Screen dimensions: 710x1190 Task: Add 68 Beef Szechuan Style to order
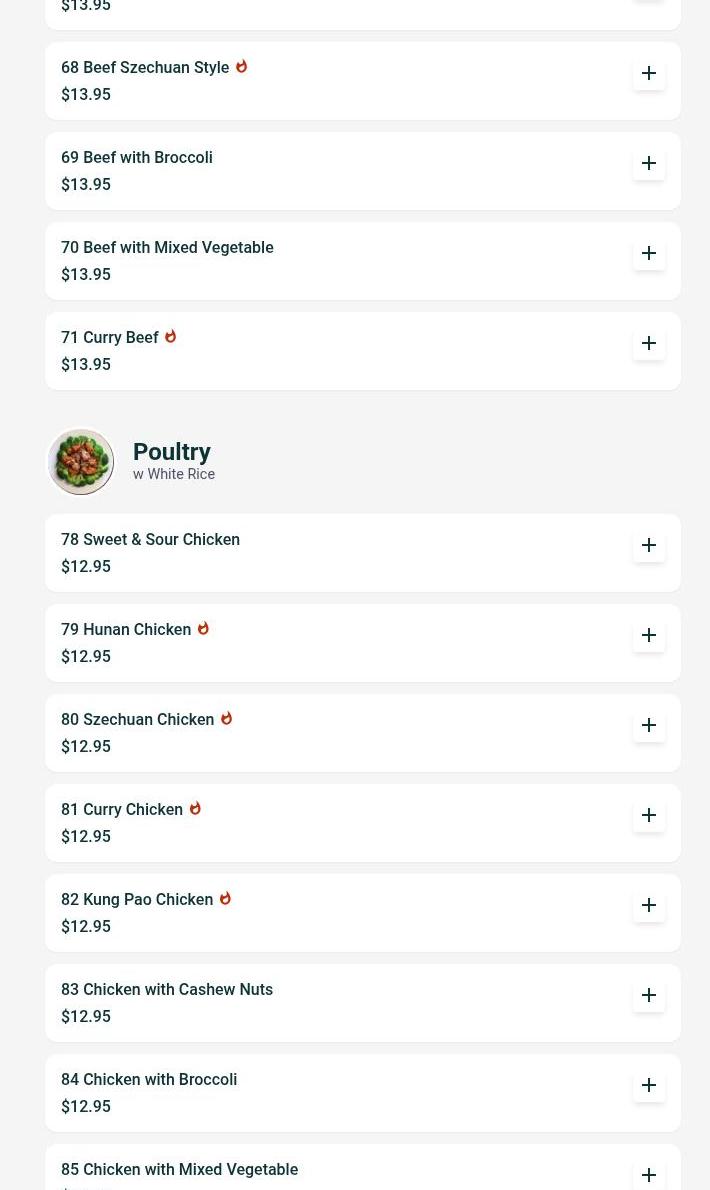(x=649, y=73)
